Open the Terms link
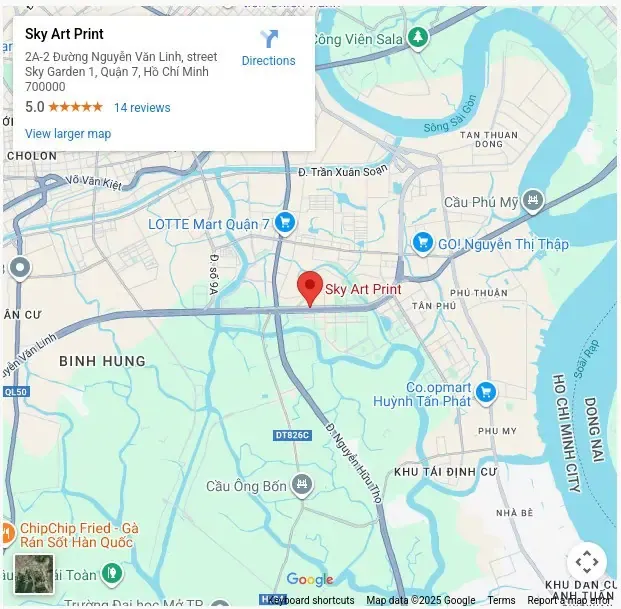 (501, 600)
